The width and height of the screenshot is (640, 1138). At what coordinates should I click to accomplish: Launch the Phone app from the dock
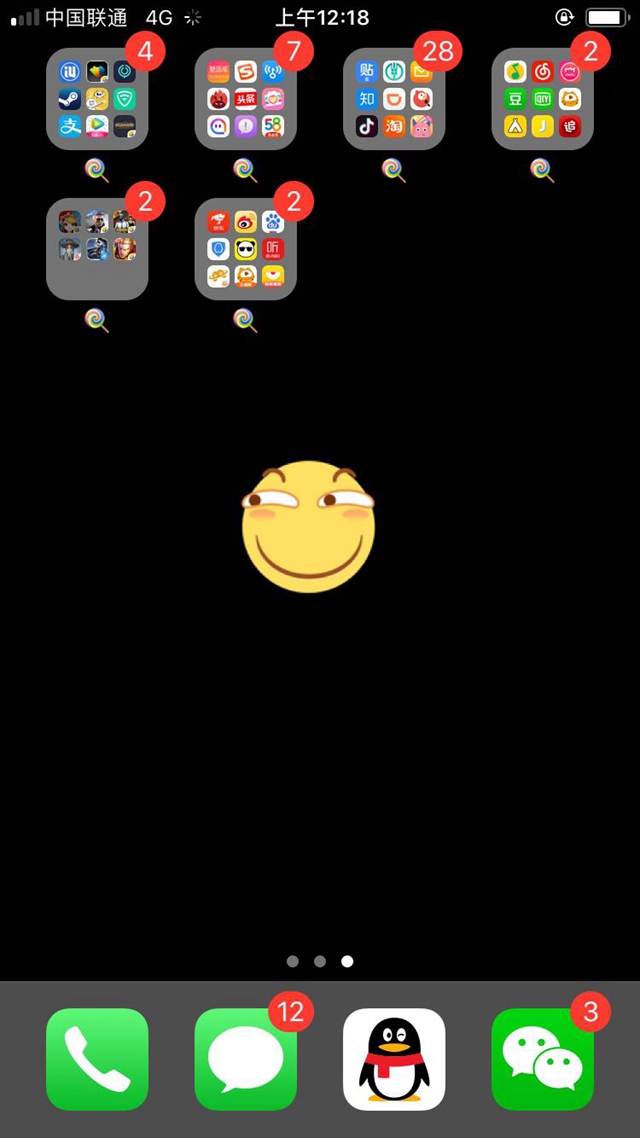(97, 1059)
